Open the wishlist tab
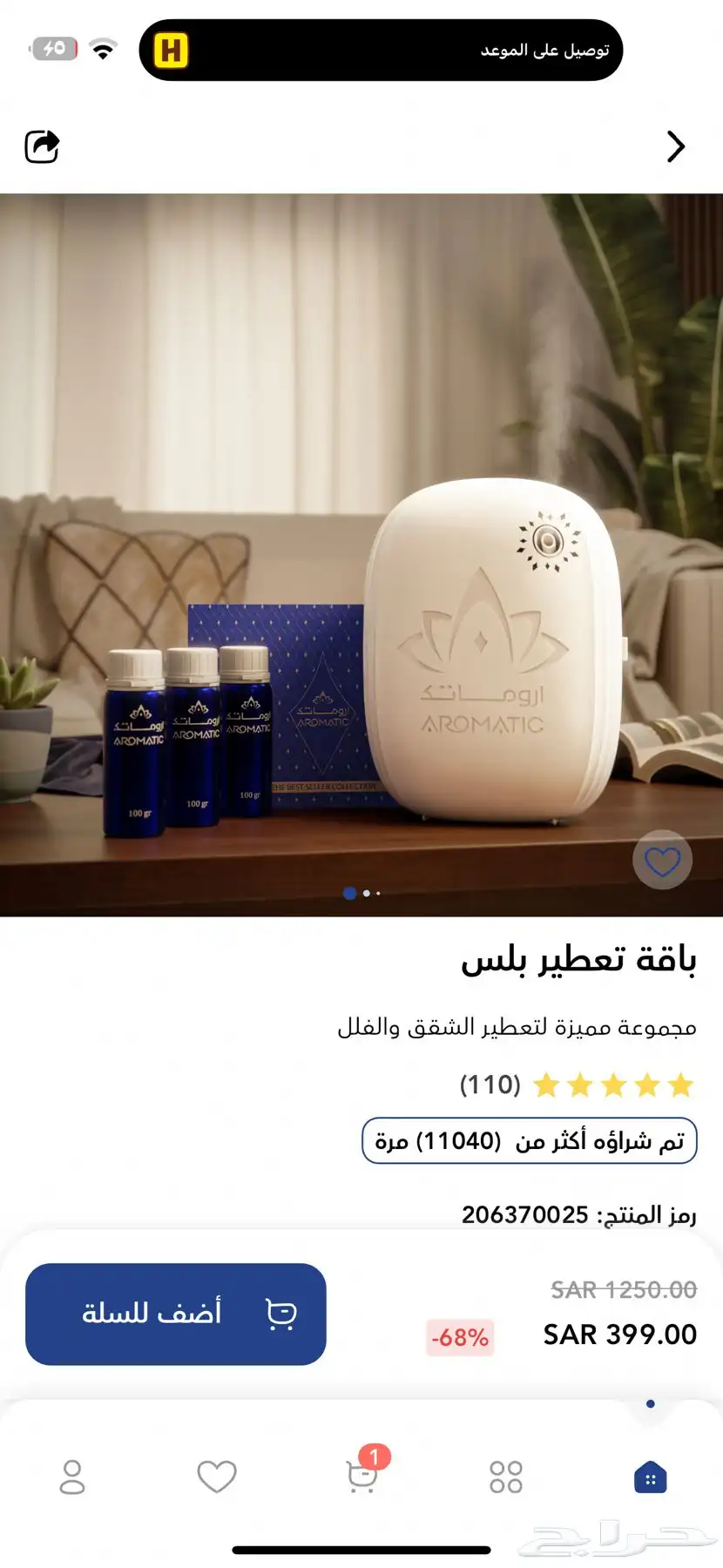 point(217,1477)
